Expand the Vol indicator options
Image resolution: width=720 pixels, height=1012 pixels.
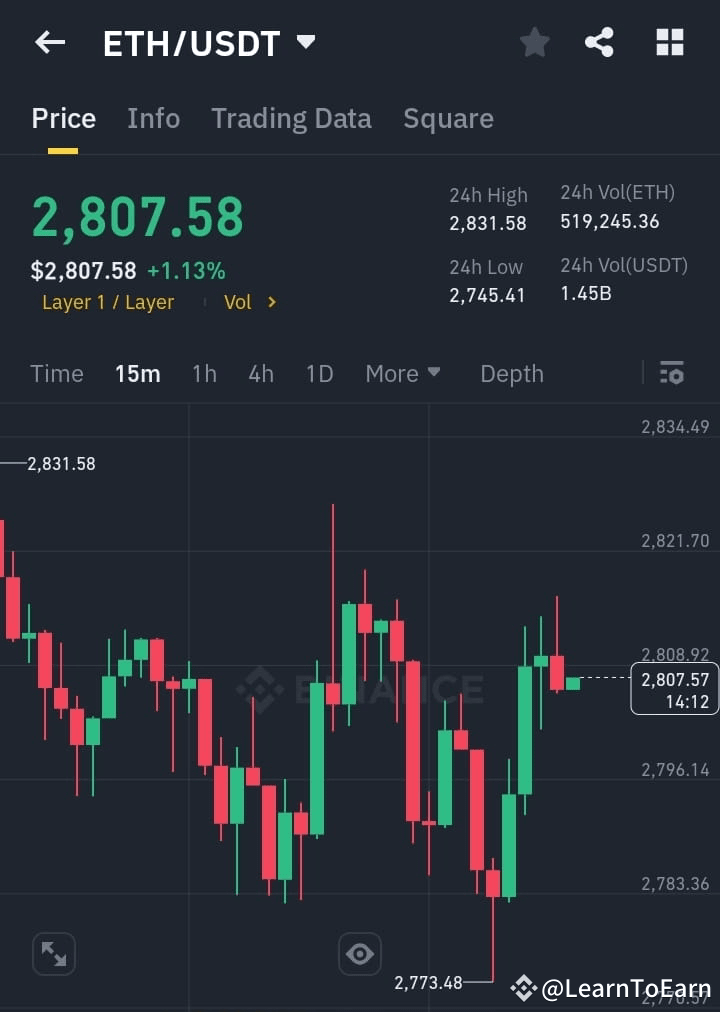250,302
